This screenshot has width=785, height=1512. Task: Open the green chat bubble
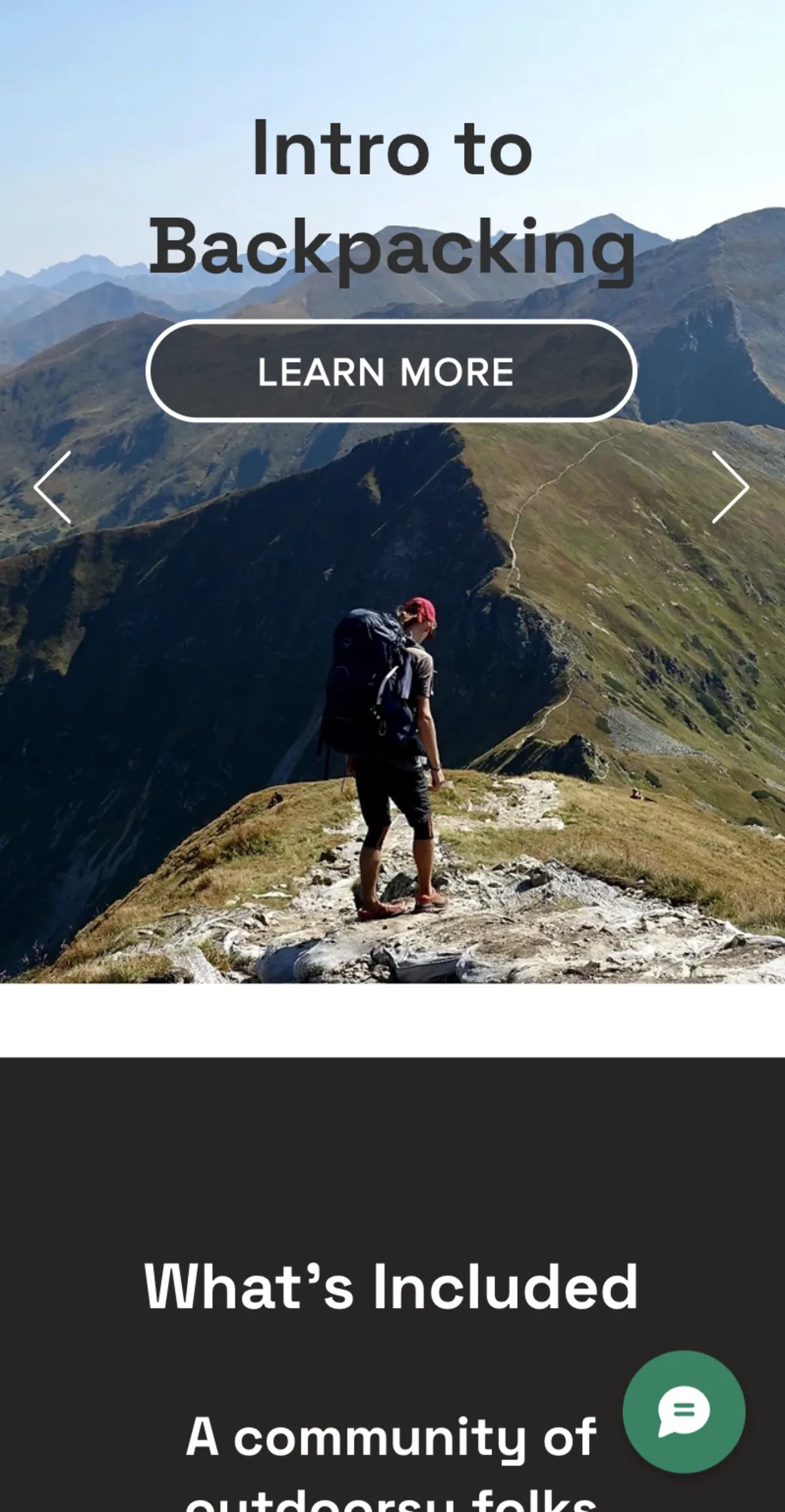coord(684,1411)
